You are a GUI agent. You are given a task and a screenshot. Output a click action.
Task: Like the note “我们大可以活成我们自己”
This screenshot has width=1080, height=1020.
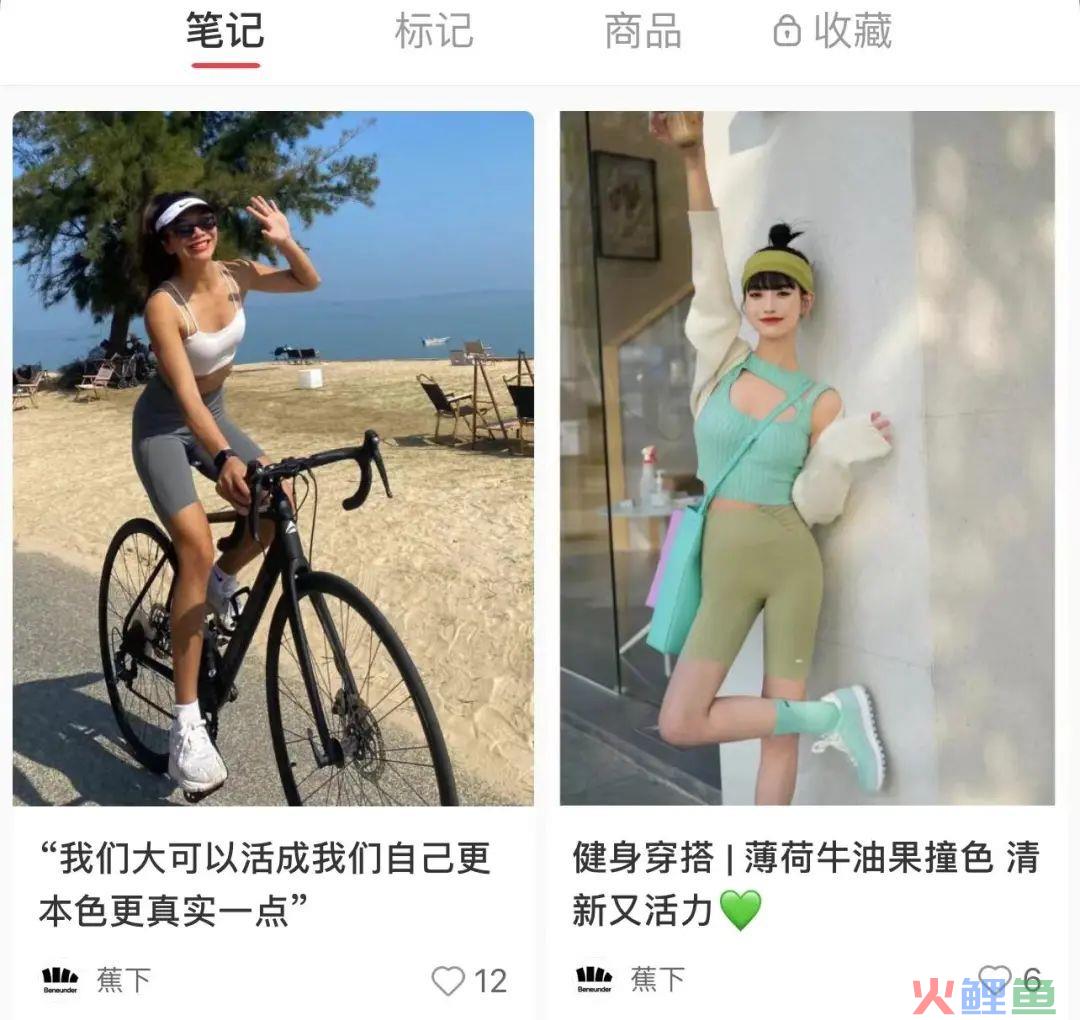tap(449, 980)
